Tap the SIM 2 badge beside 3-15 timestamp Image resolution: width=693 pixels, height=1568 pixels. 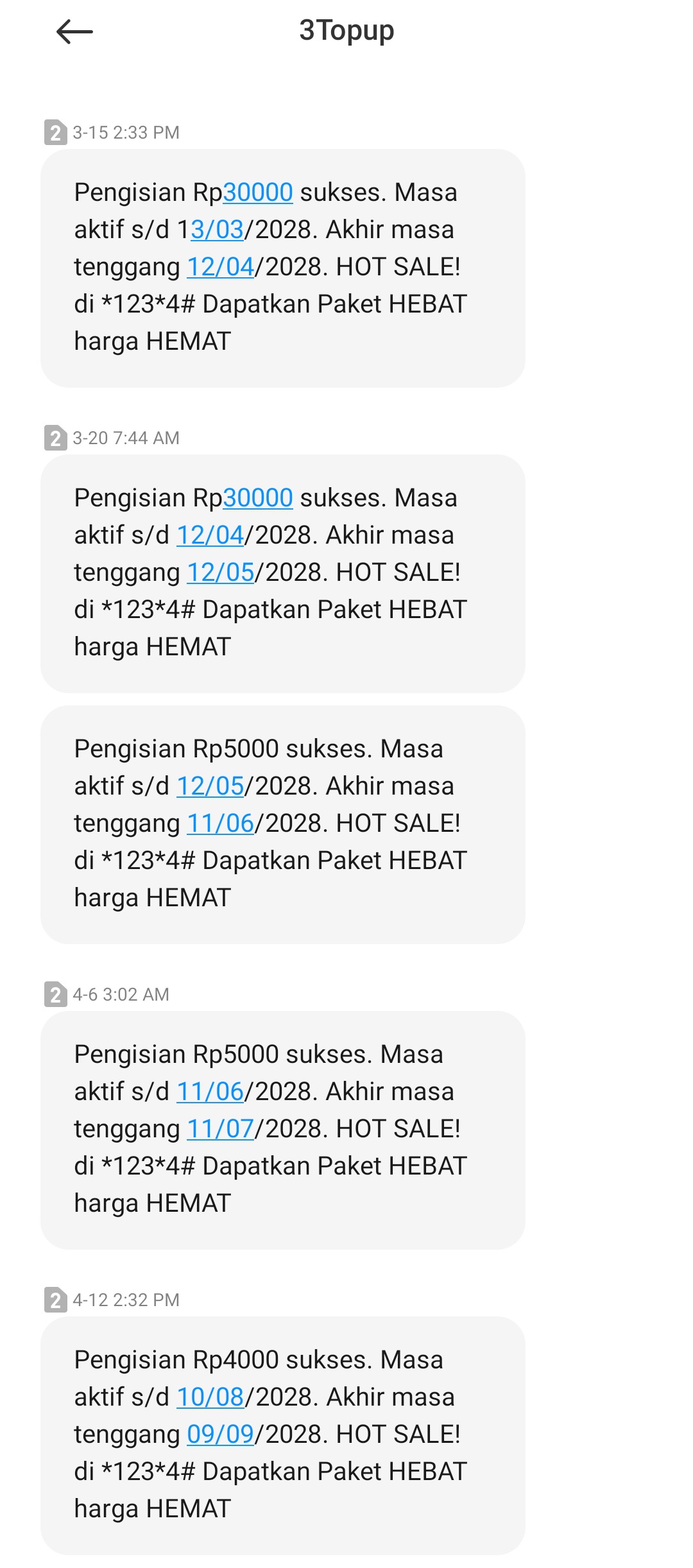click(x=55, y=132)
